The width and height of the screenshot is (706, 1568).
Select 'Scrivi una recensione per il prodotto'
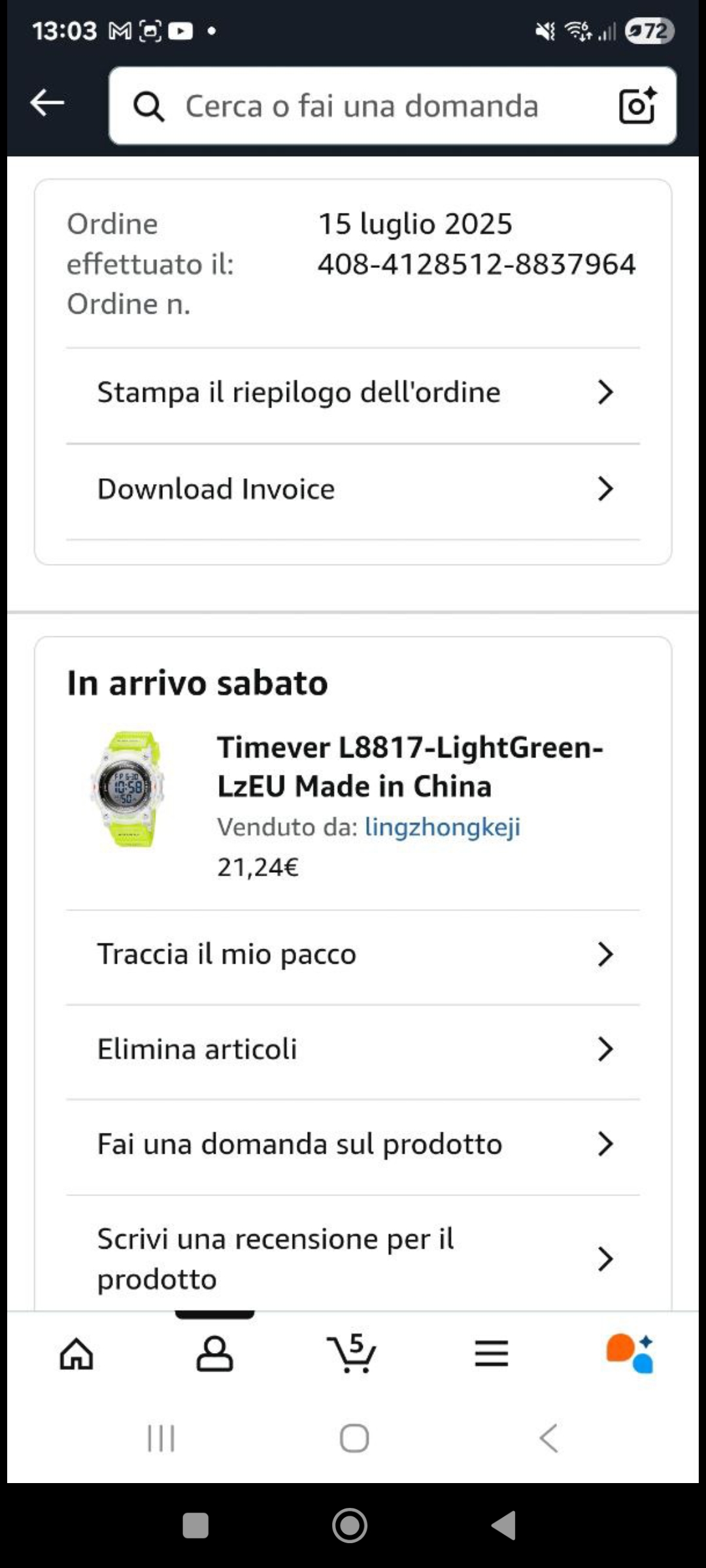(353, 1258)
